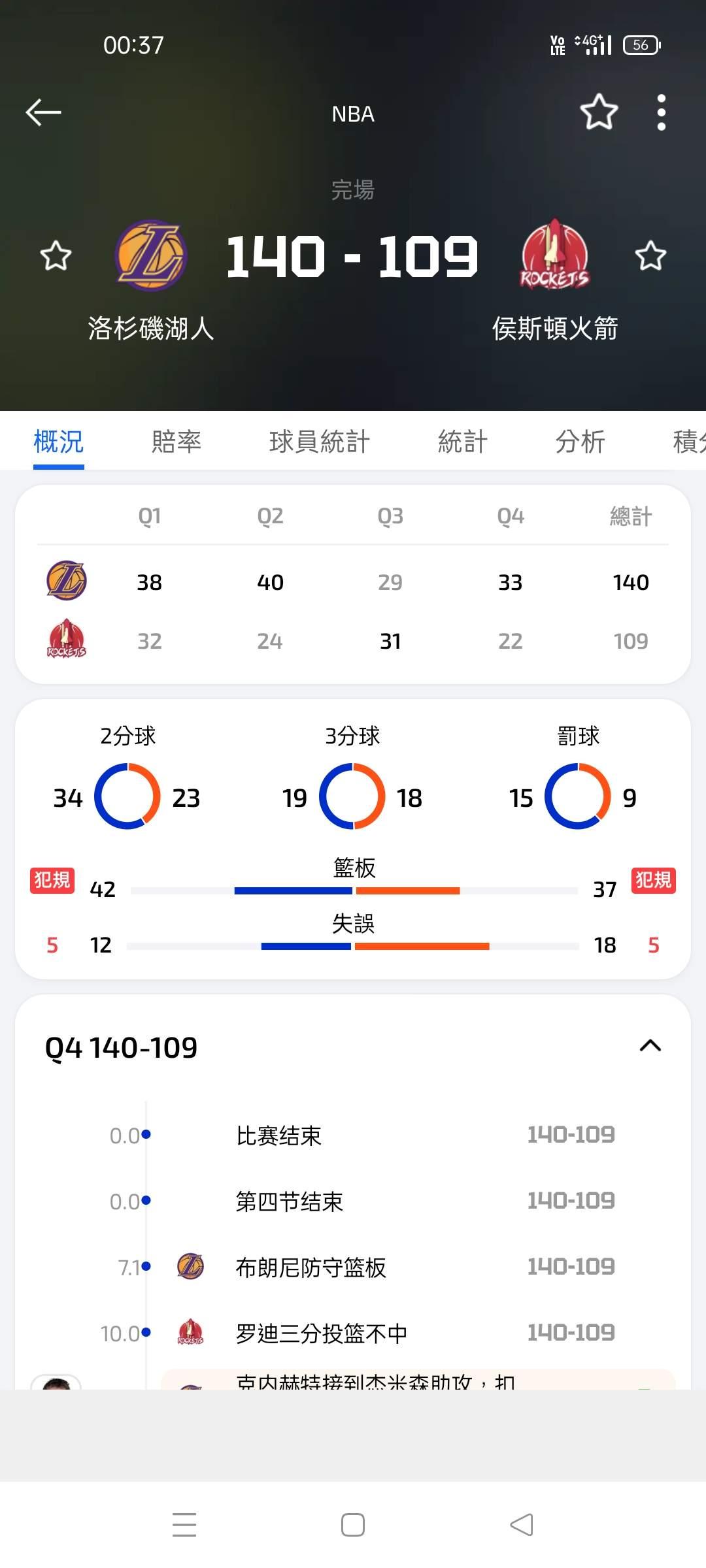Tap the system home button

click(353, 1526)
